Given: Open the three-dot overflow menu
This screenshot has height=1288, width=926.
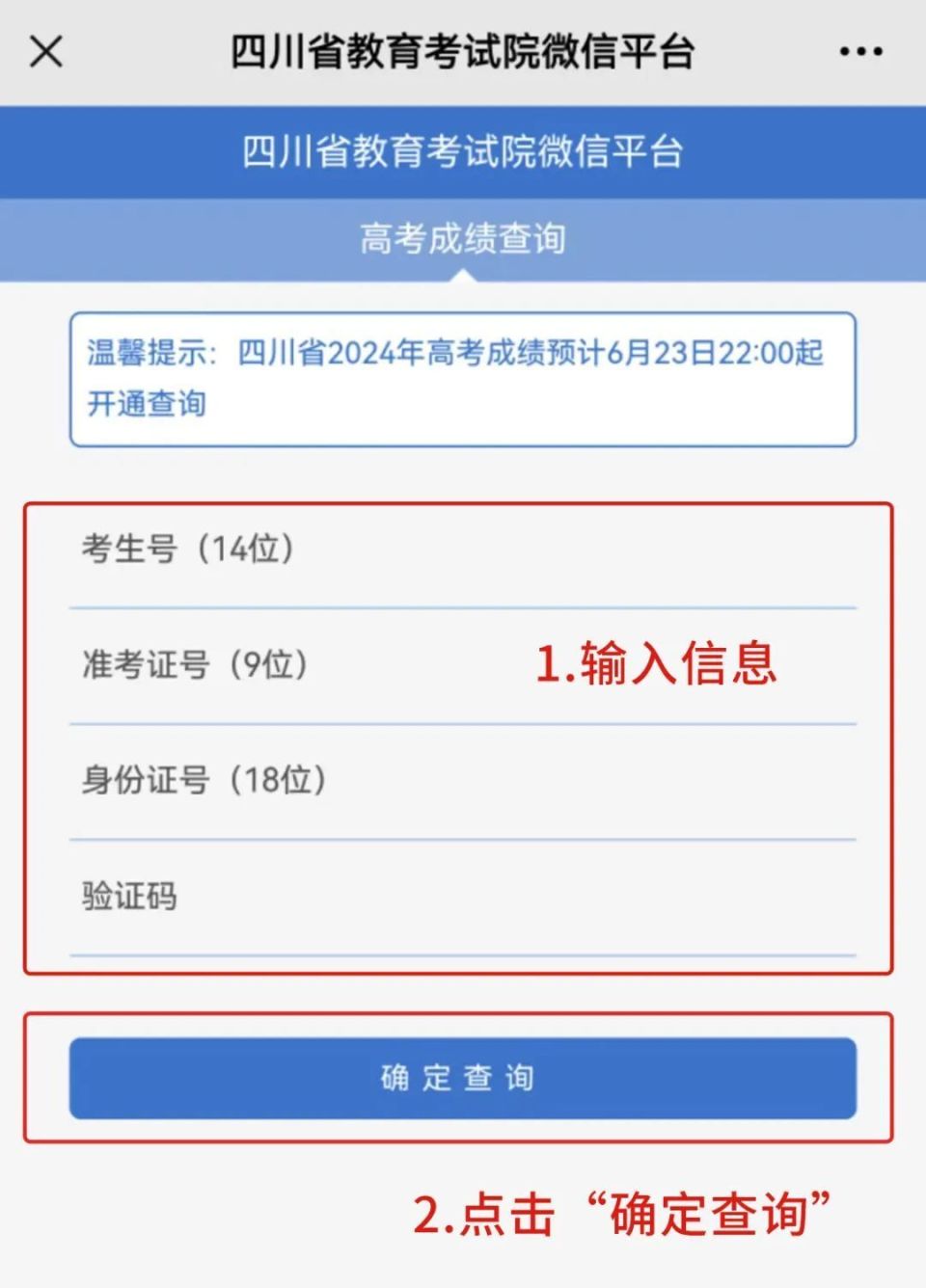Looking at the screenshot, I should tap(860, 52).
